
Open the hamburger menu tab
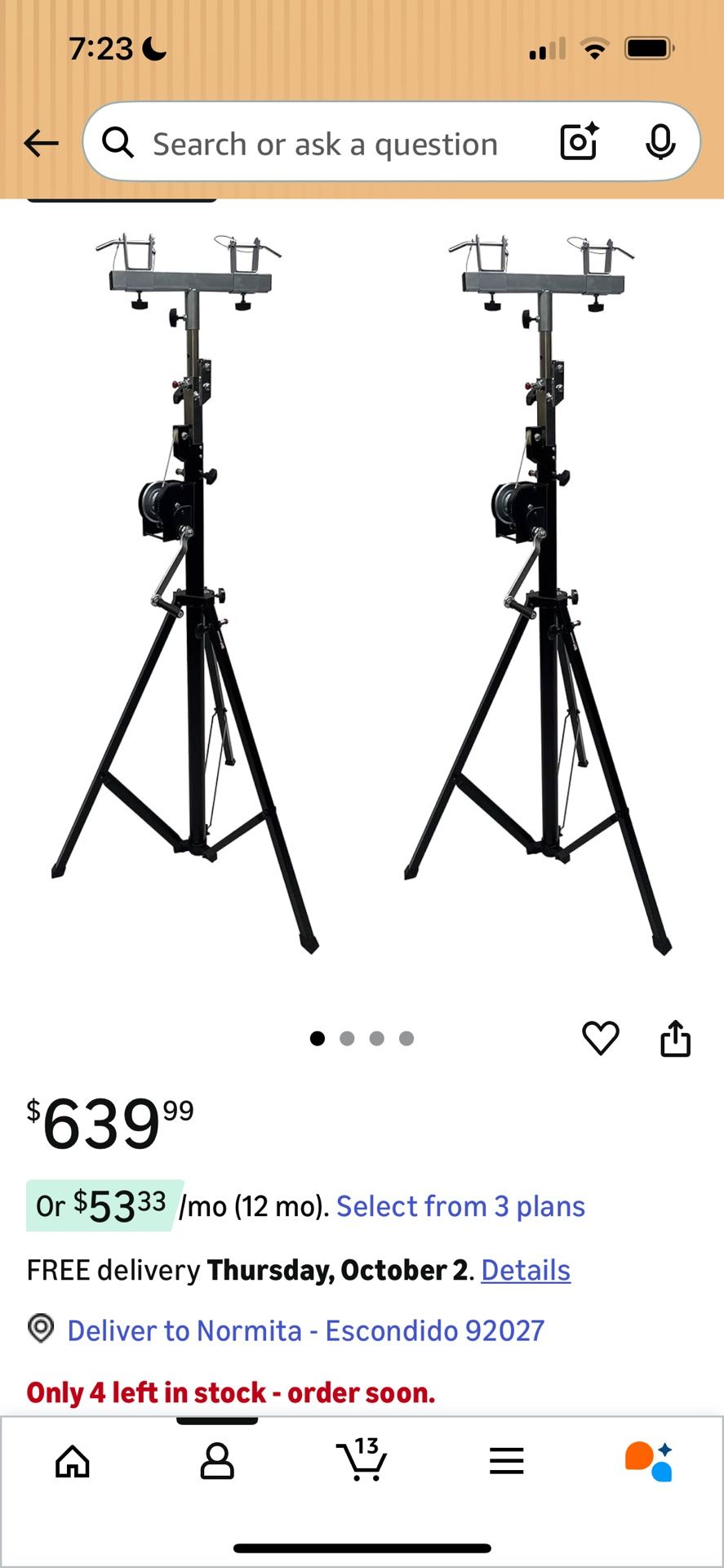(x=506, y=1461)
